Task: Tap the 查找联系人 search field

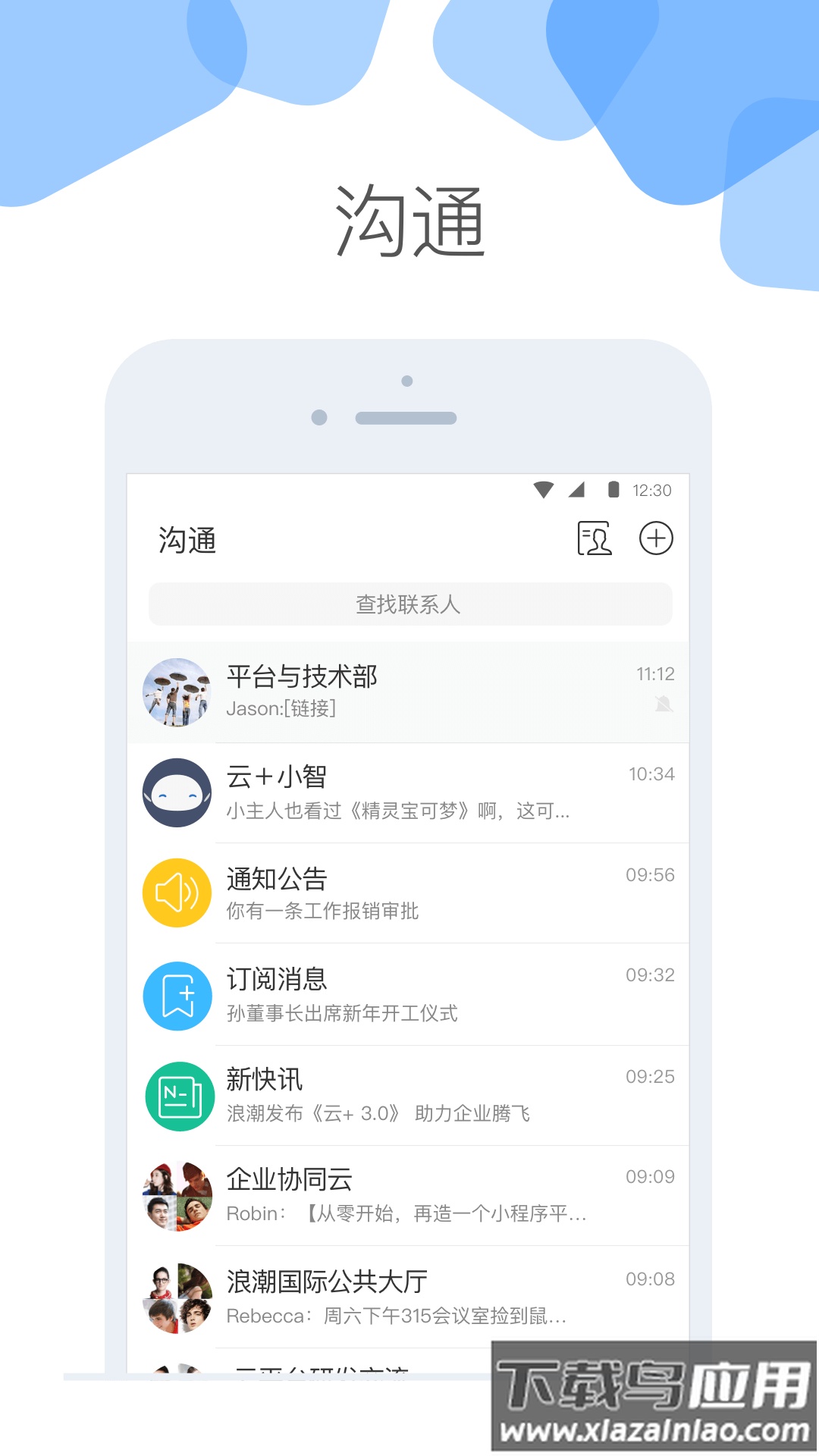Action: [409, 604]
